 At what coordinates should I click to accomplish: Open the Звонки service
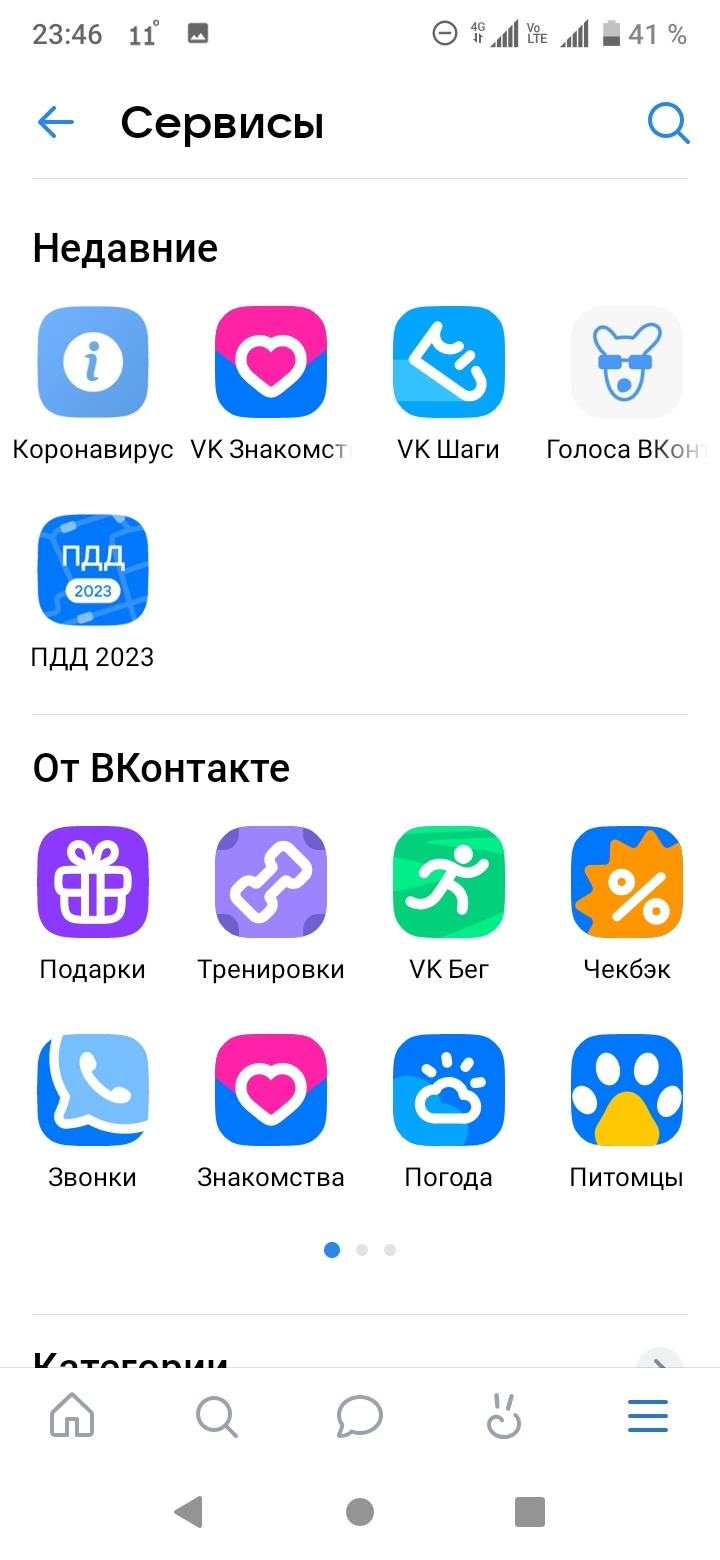[x=92, y=1090]
